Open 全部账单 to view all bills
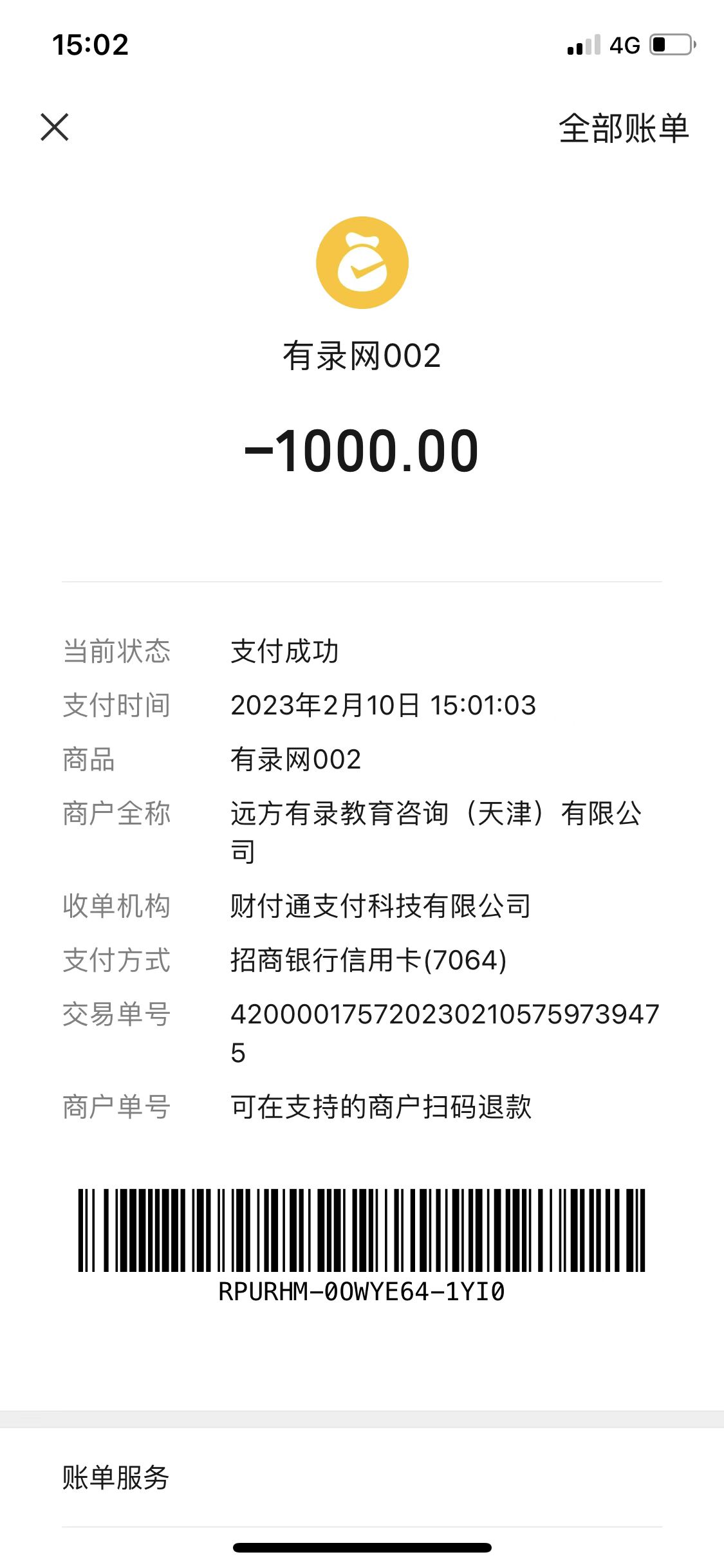The image size is (724, 1568). pos(623,128)
